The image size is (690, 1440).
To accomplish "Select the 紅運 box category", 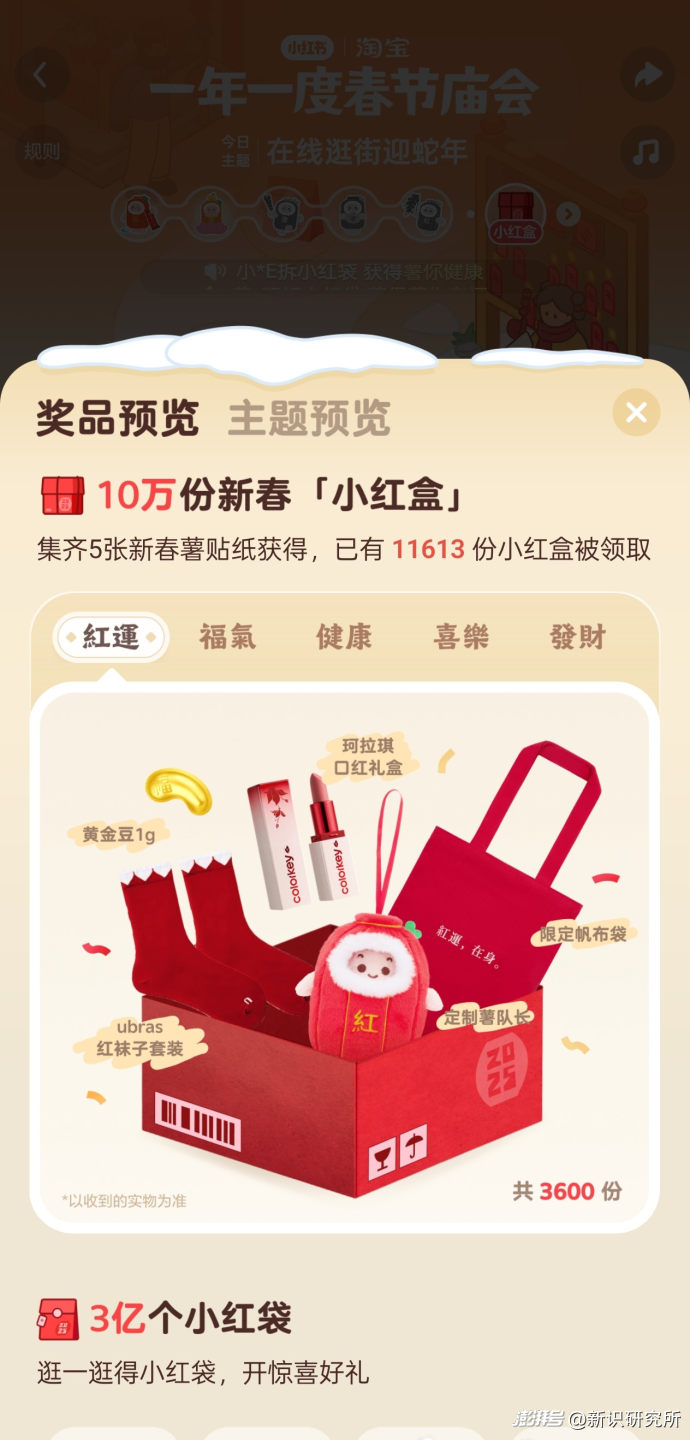I will (x=110, y=637).
